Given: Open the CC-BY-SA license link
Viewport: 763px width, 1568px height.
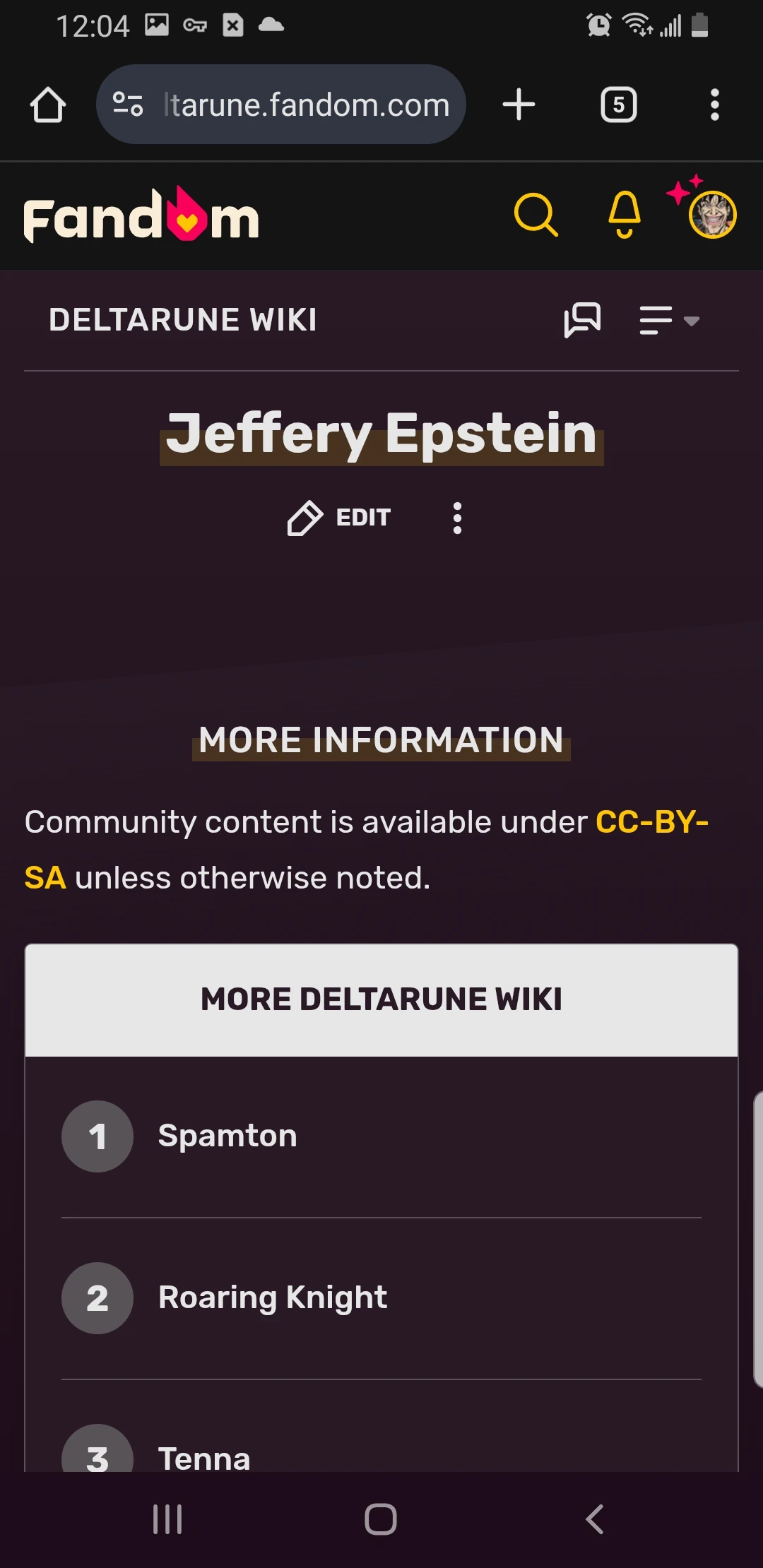Looking at the screenshot, I should [651, 823].
